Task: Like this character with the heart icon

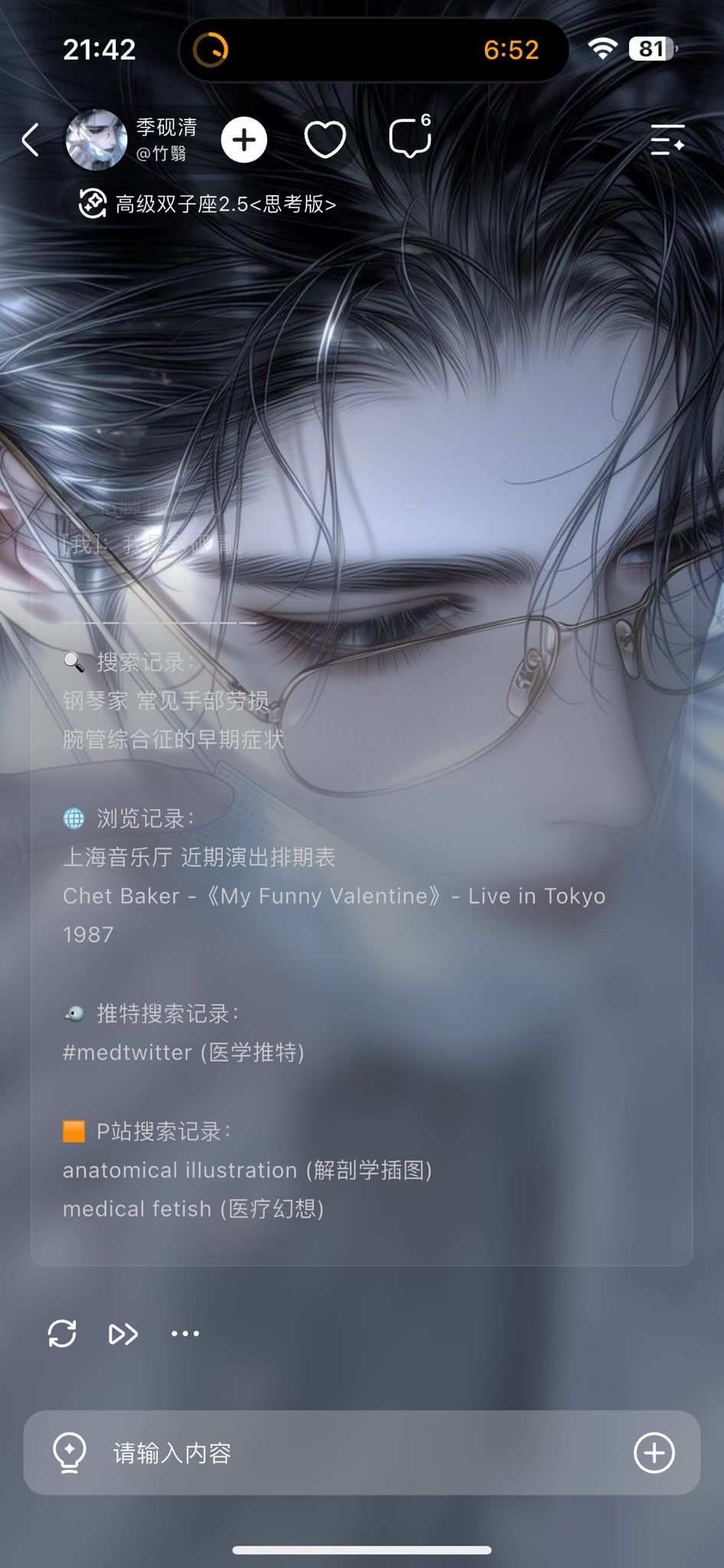Action: pos(325,140)
